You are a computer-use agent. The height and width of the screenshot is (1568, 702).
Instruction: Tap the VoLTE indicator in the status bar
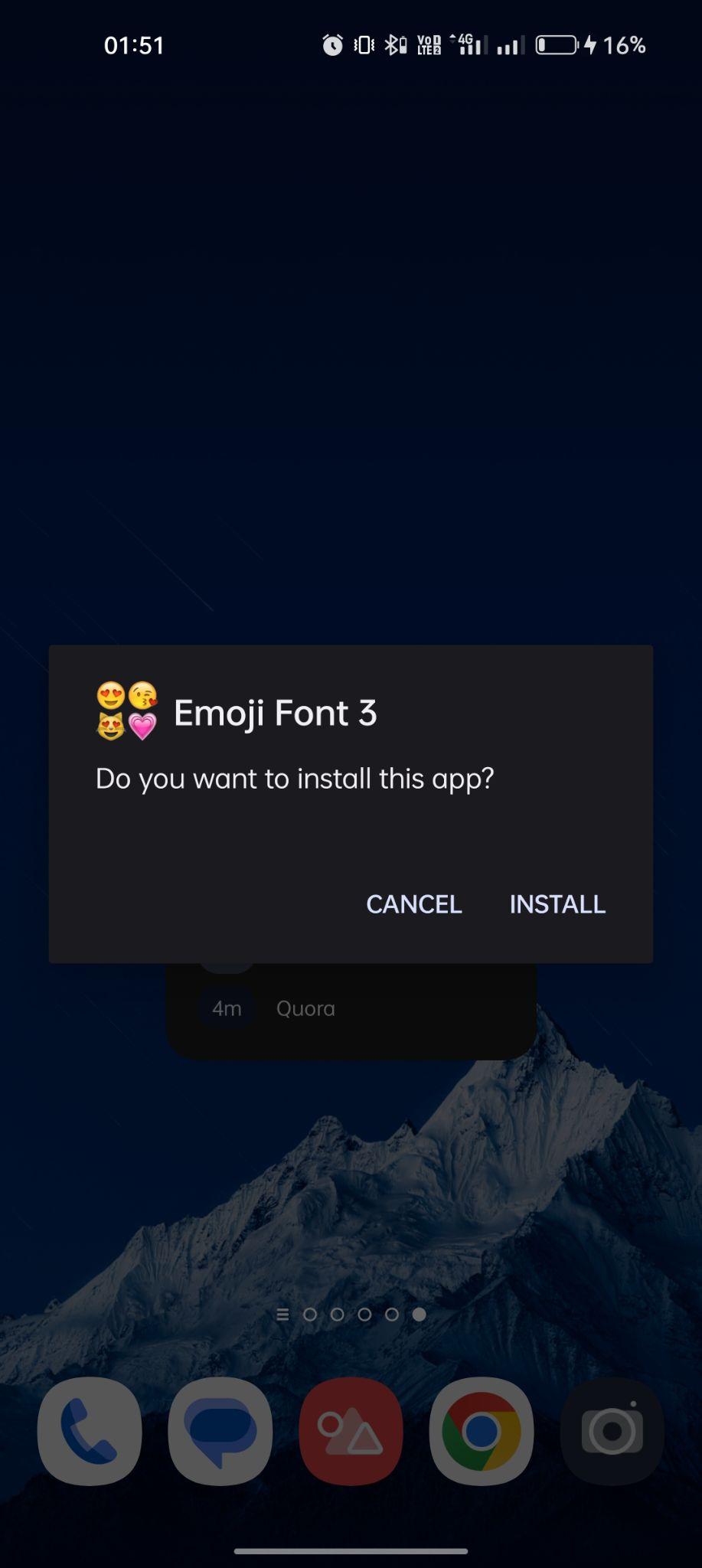[429, 44]
